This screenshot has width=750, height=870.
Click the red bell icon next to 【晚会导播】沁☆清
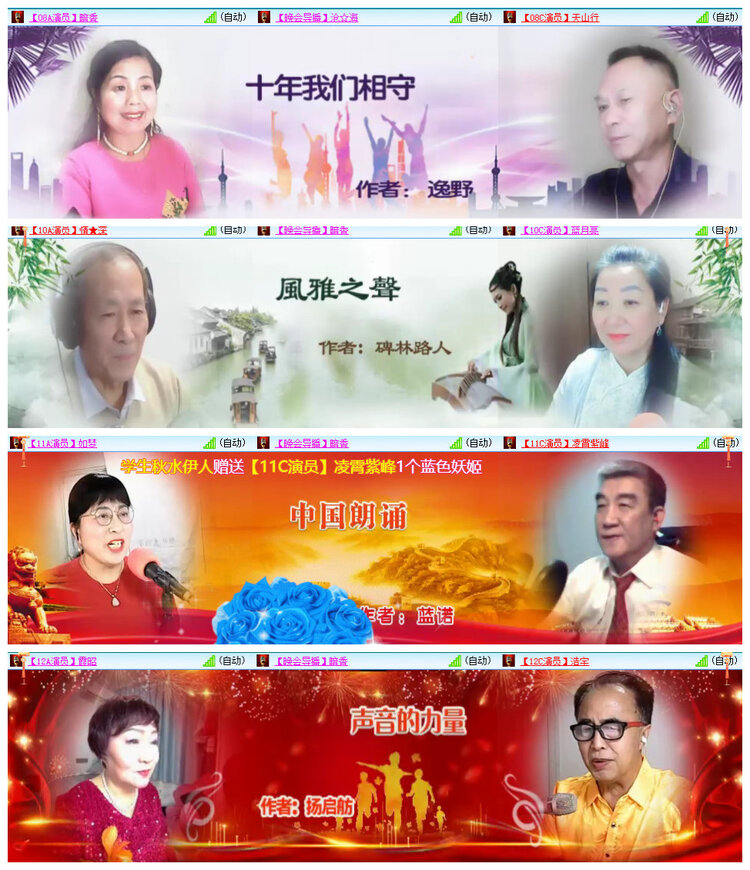pos(262,15)
